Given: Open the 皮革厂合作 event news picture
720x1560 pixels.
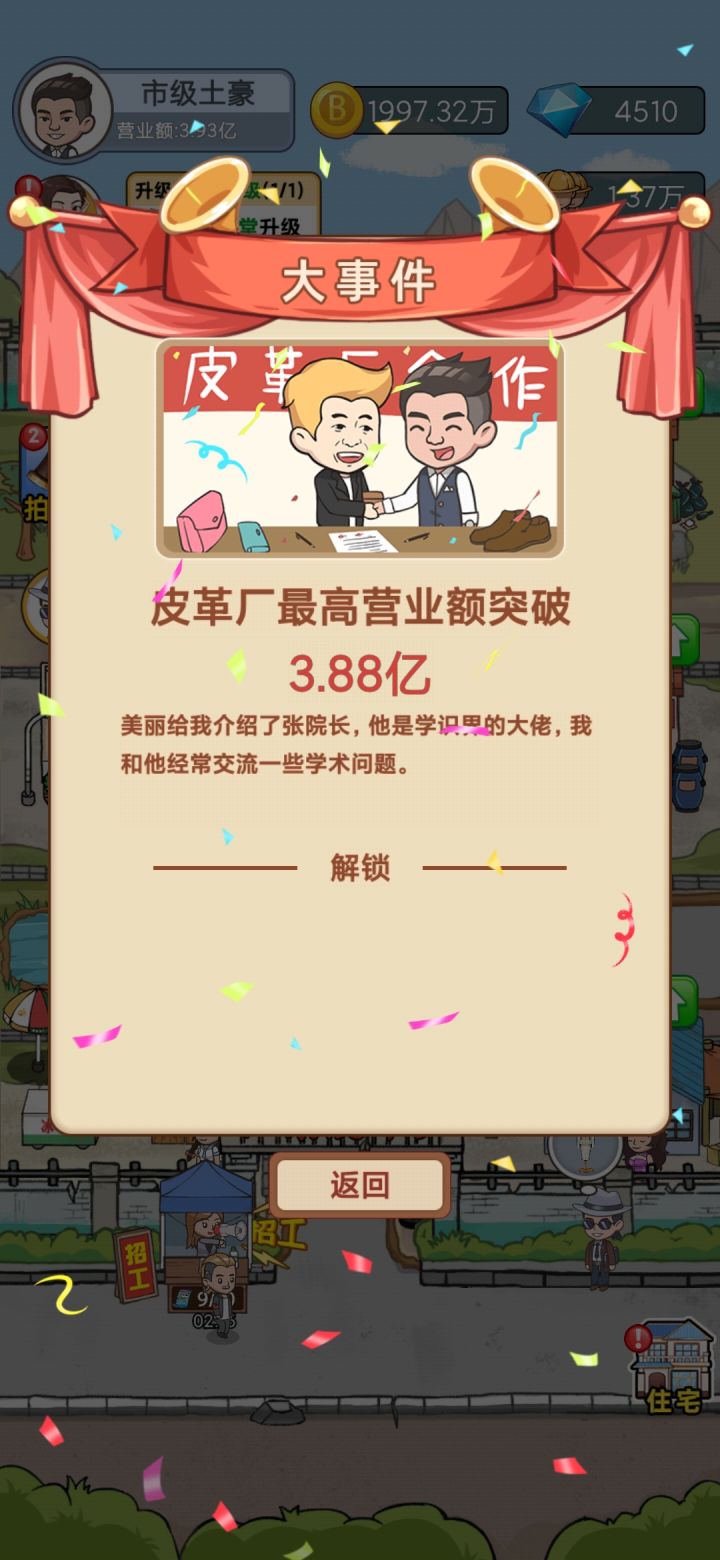Looking at the screenshot, I should (357, 448).
